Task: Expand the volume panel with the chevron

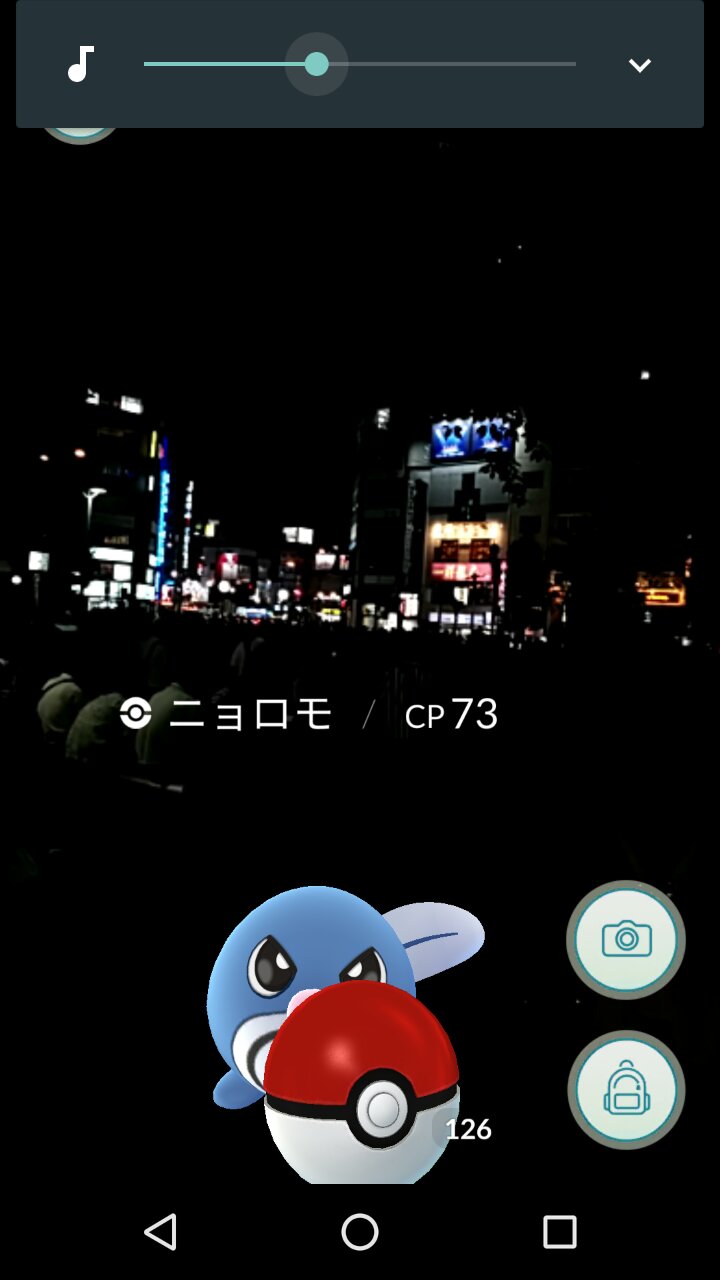Action: (639, 65)
